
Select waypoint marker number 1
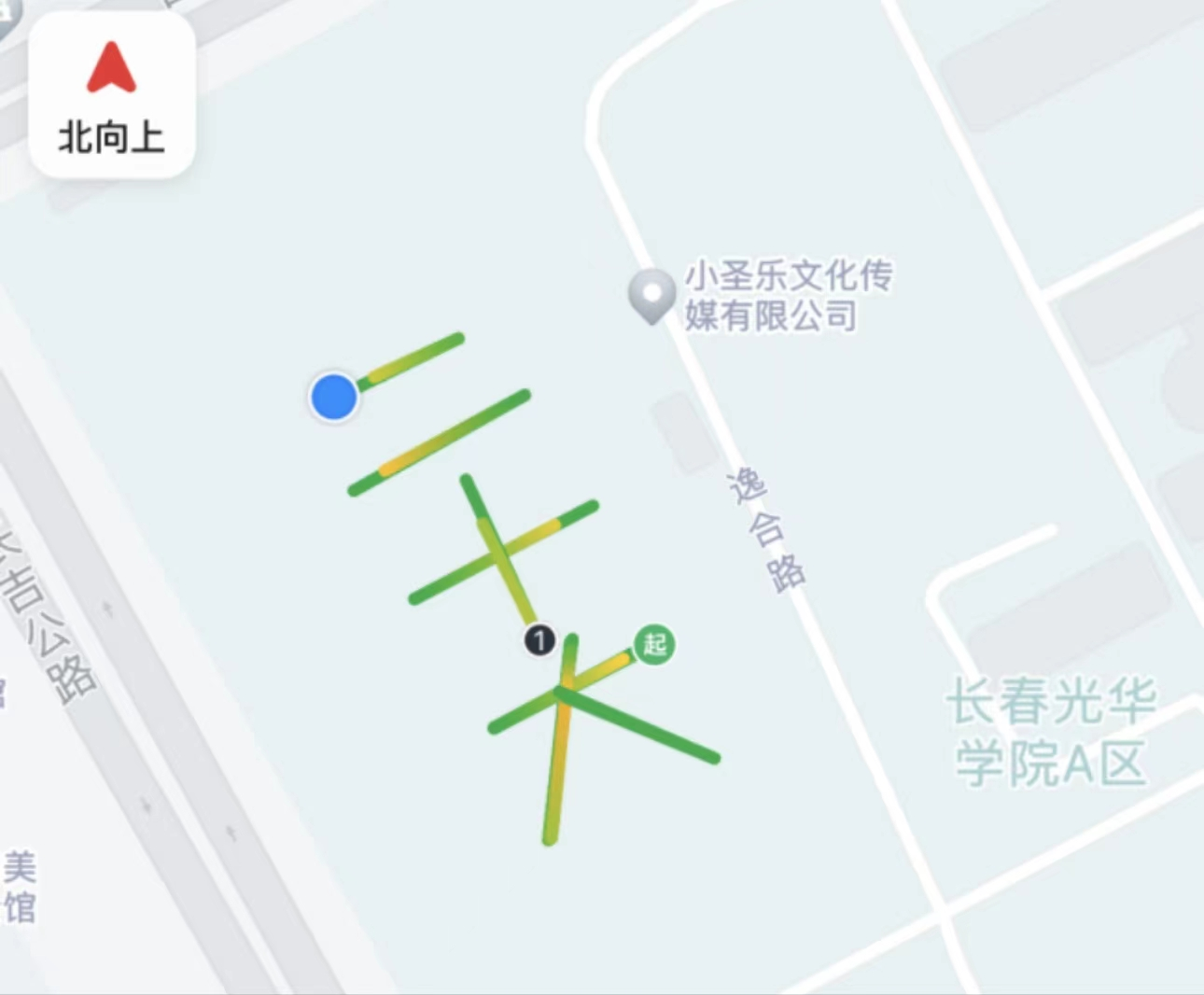539,640
